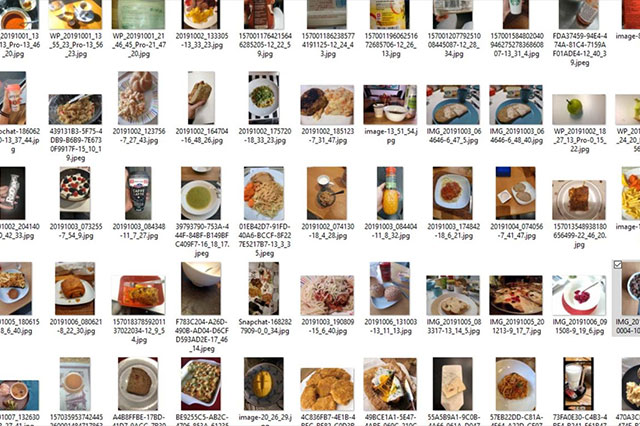Select the 20191002_175720-18_33_23.jpg thumbnail
Screen dimensions: 640x426
263,98
